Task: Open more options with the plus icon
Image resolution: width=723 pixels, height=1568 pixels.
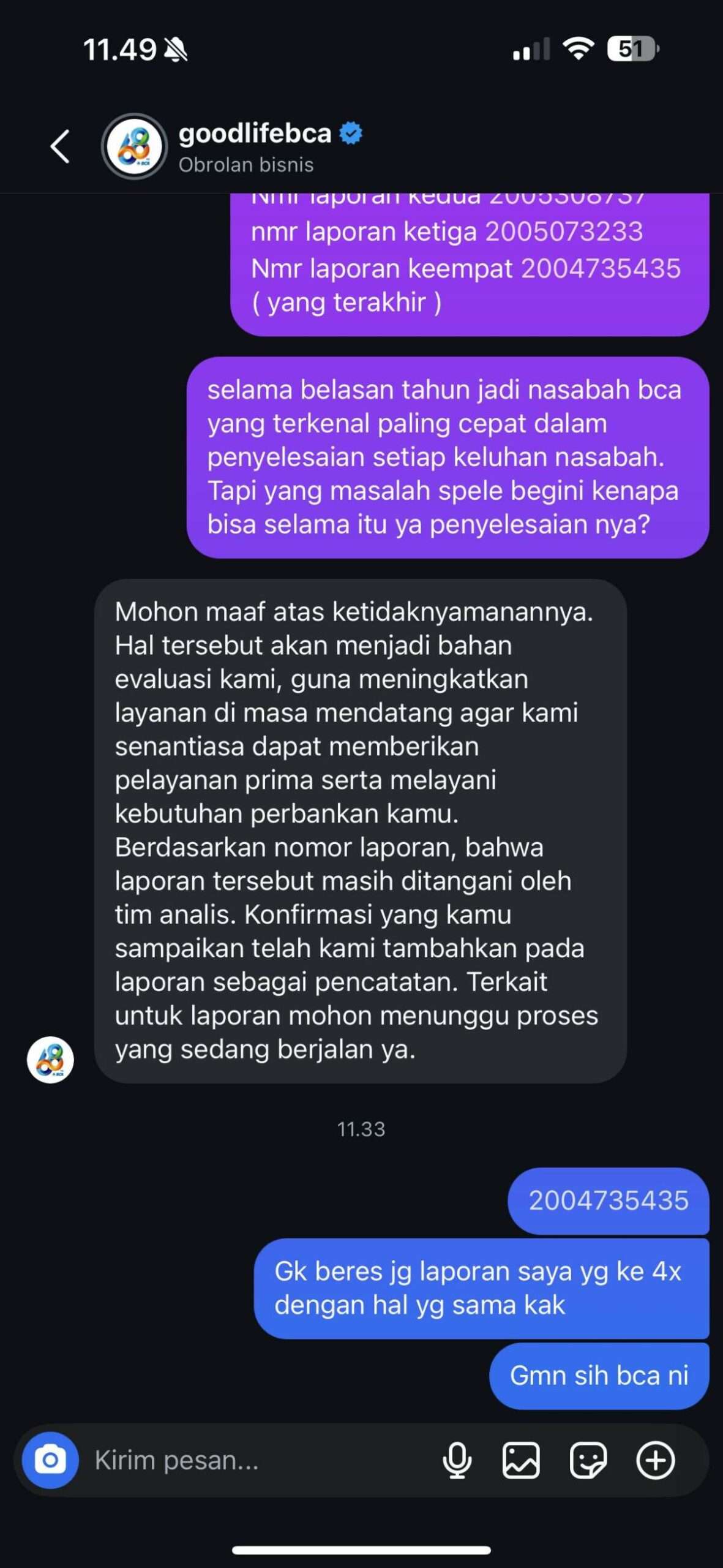Action: 655,1460
